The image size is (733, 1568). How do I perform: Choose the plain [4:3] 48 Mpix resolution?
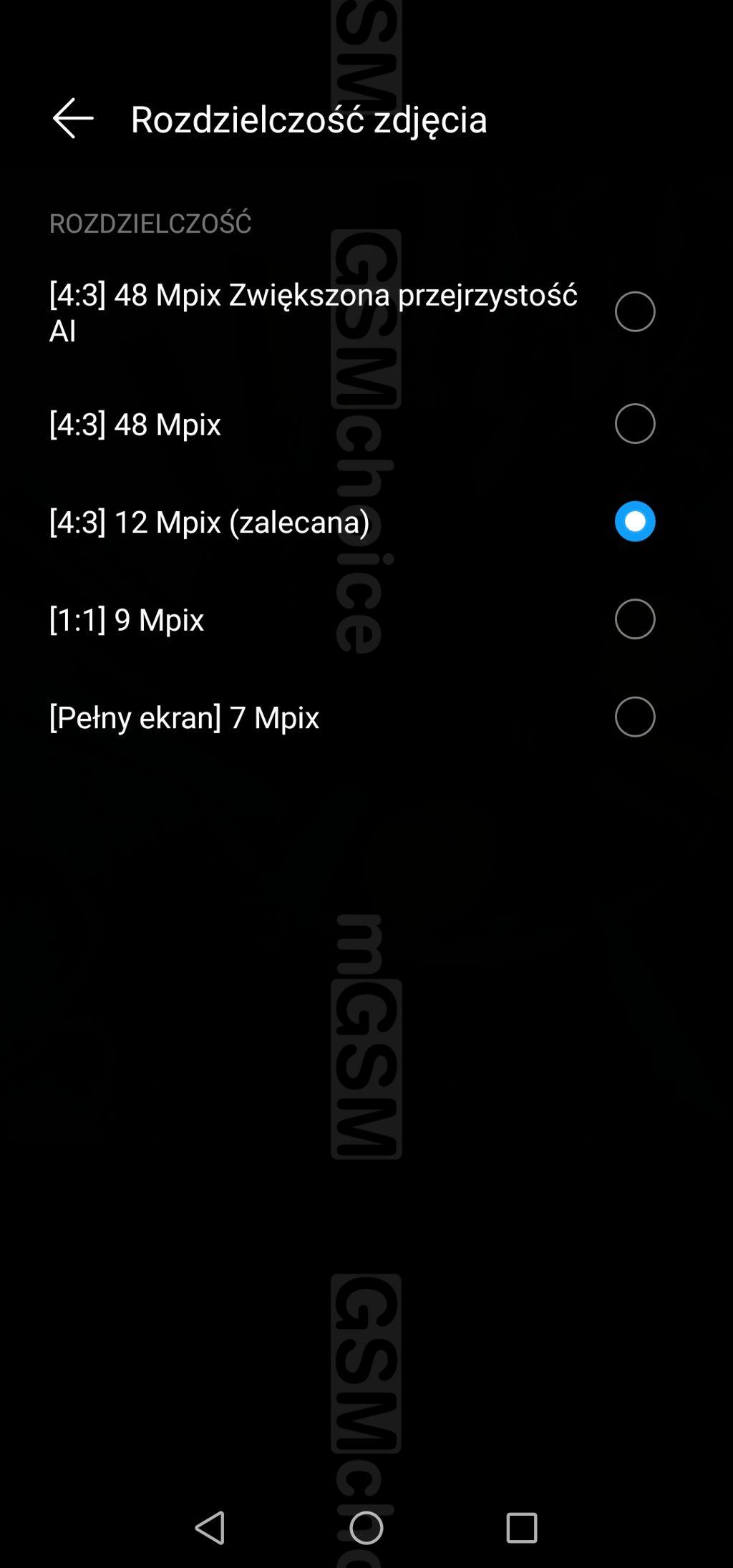634,424
